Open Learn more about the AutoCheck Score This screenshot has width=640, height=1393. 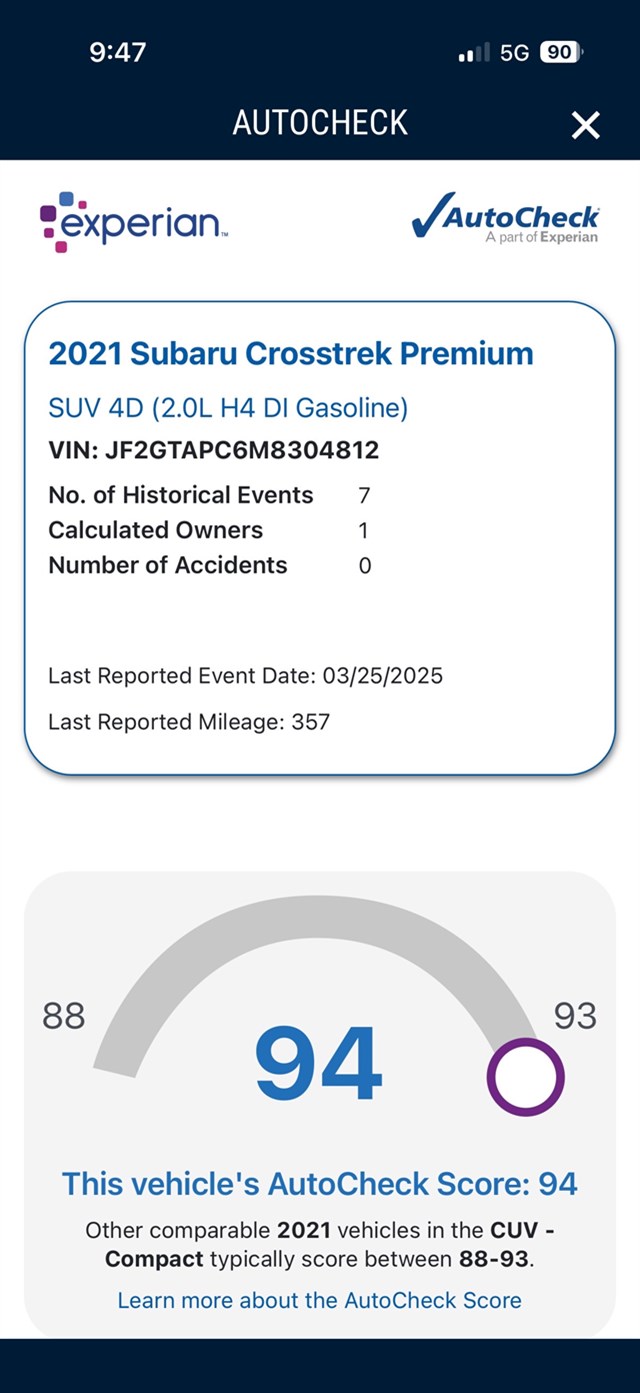point(319,1300)
